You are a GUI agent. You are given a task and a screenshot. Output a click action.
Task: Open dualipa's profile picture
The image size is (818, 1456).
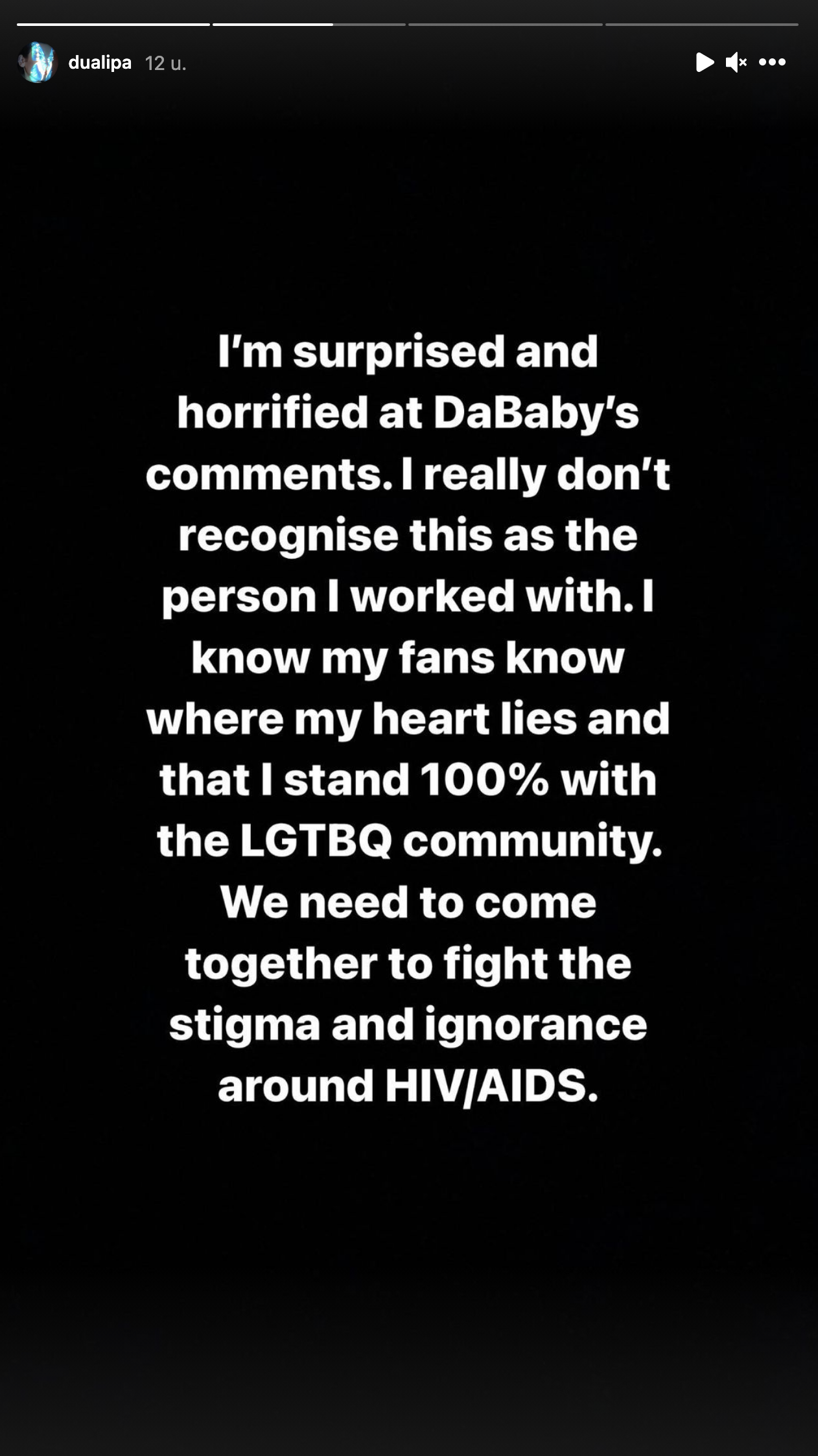click(38, 62)
